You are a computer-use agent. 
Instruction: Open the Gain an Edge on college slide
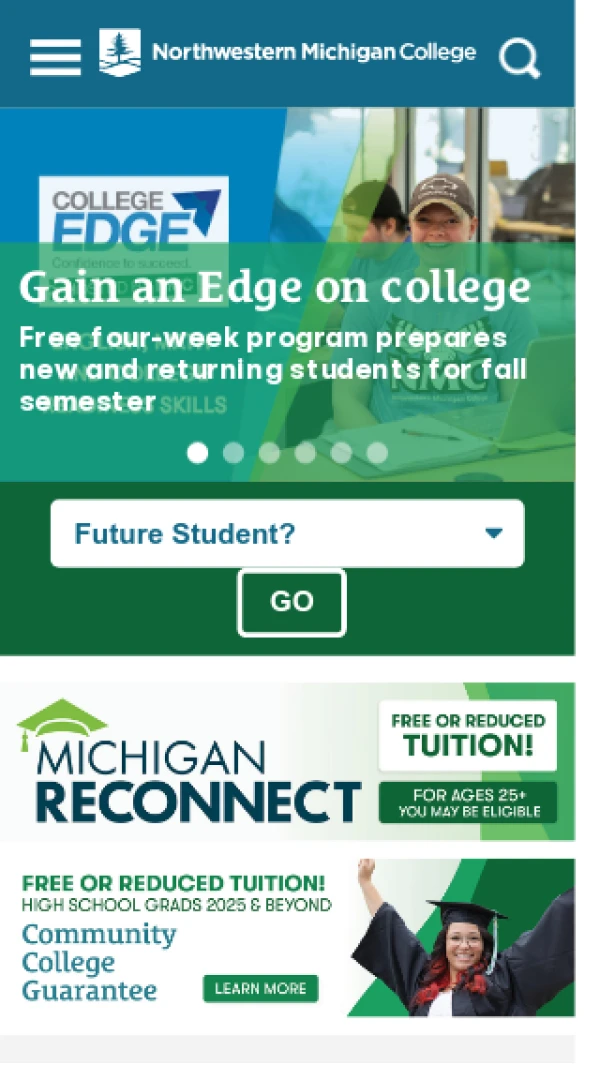(275, 288)
